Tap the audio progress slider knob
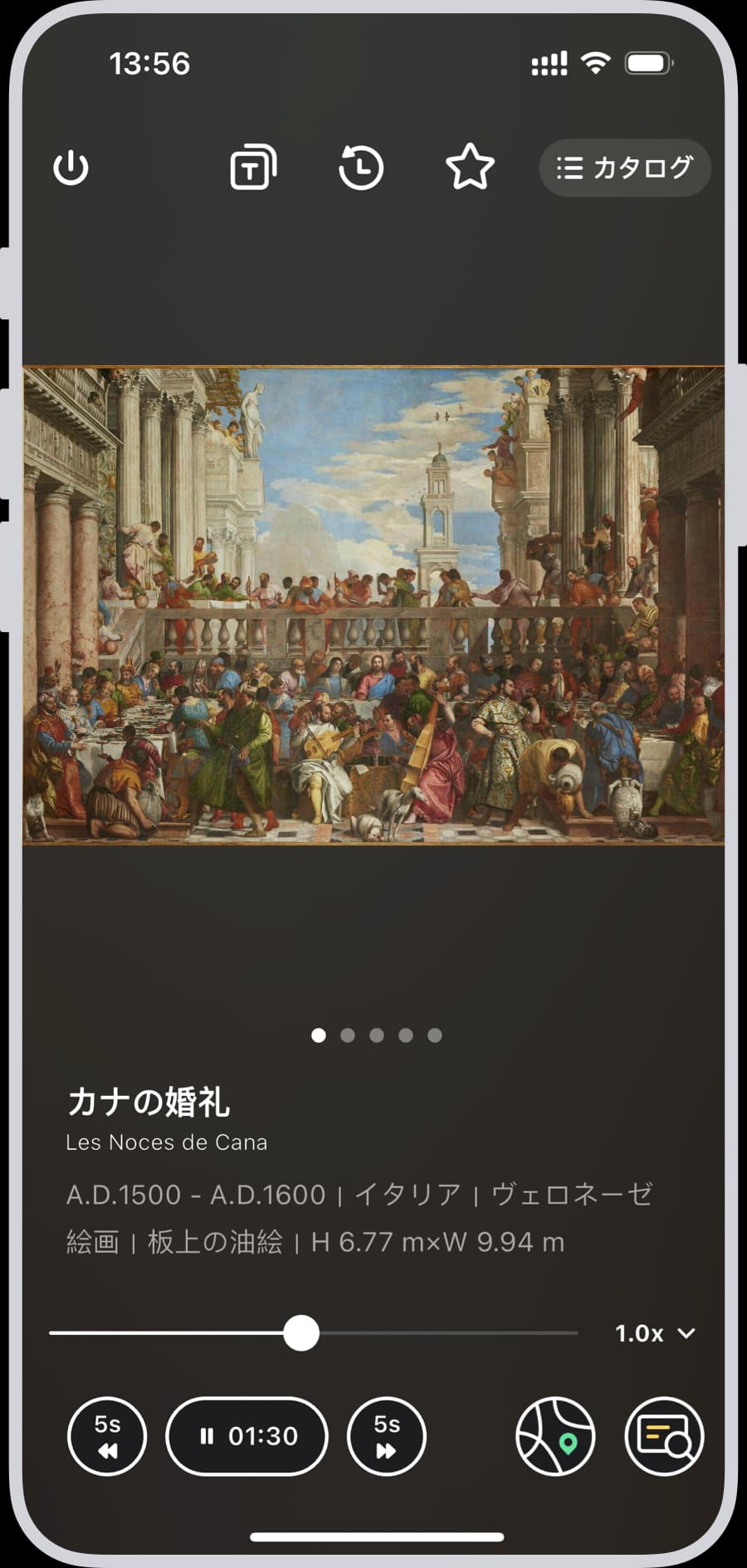The image size is (747, 1568). [x=300, y=1333]
